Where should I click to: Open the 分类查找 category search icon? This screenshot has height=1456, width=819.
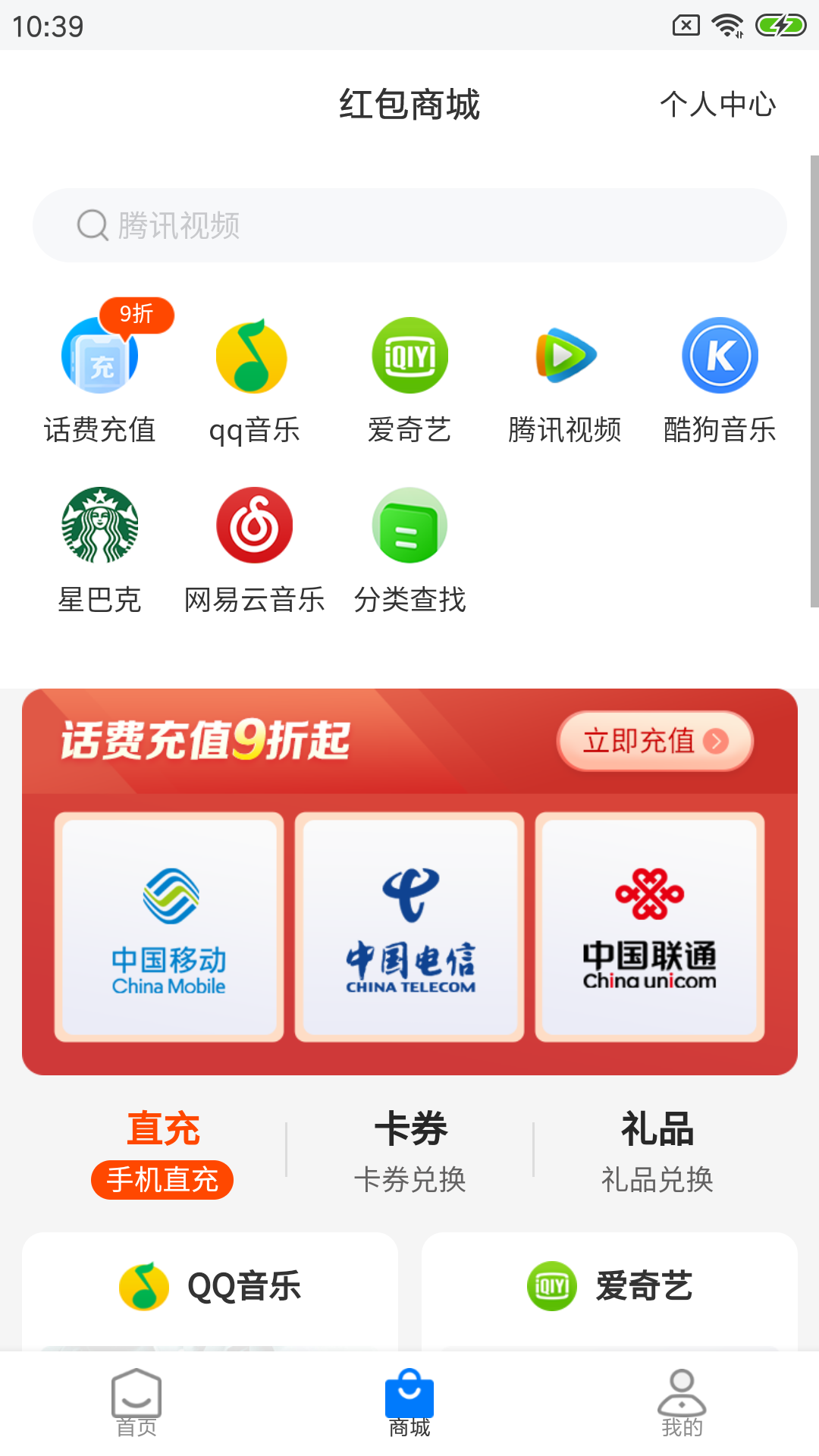409,526
